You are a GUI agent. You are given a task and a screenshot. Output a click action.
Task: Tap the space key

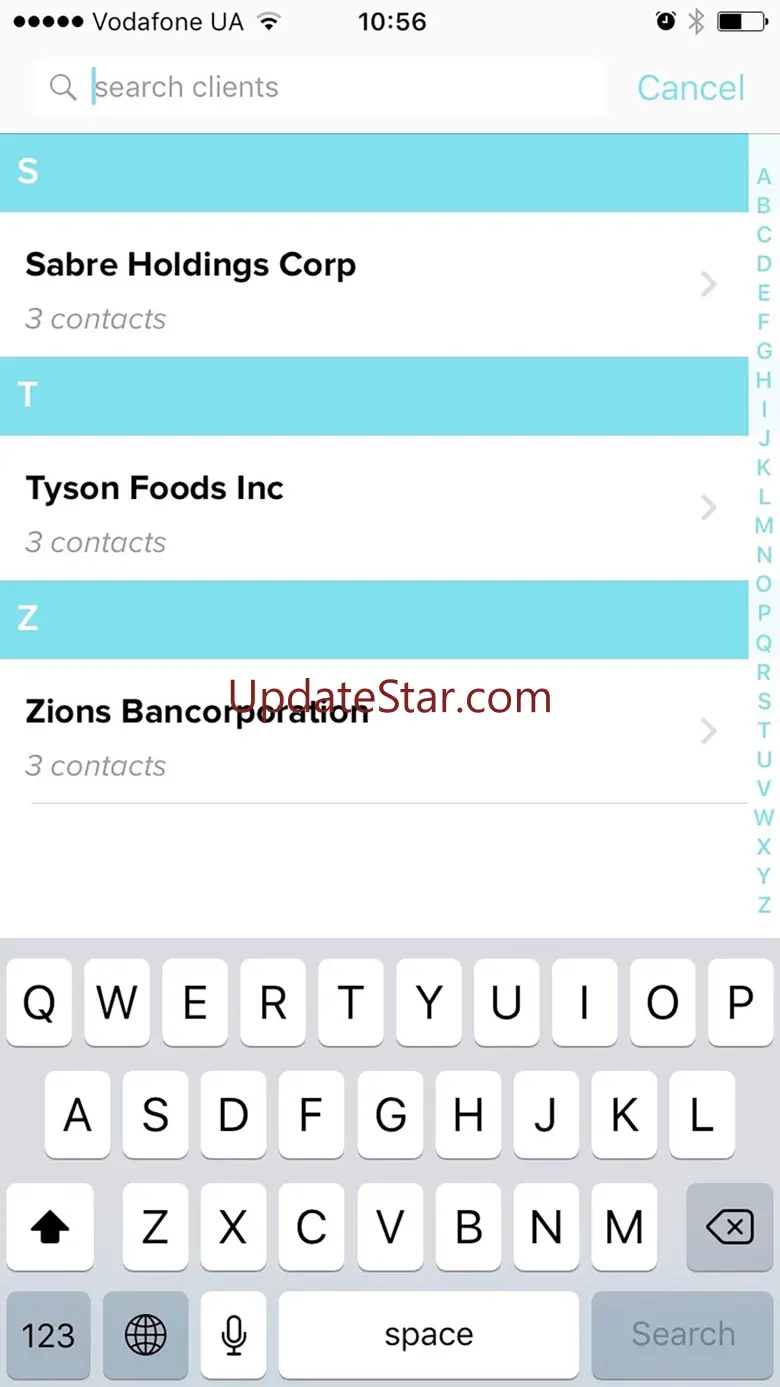tap(428, 1335)
